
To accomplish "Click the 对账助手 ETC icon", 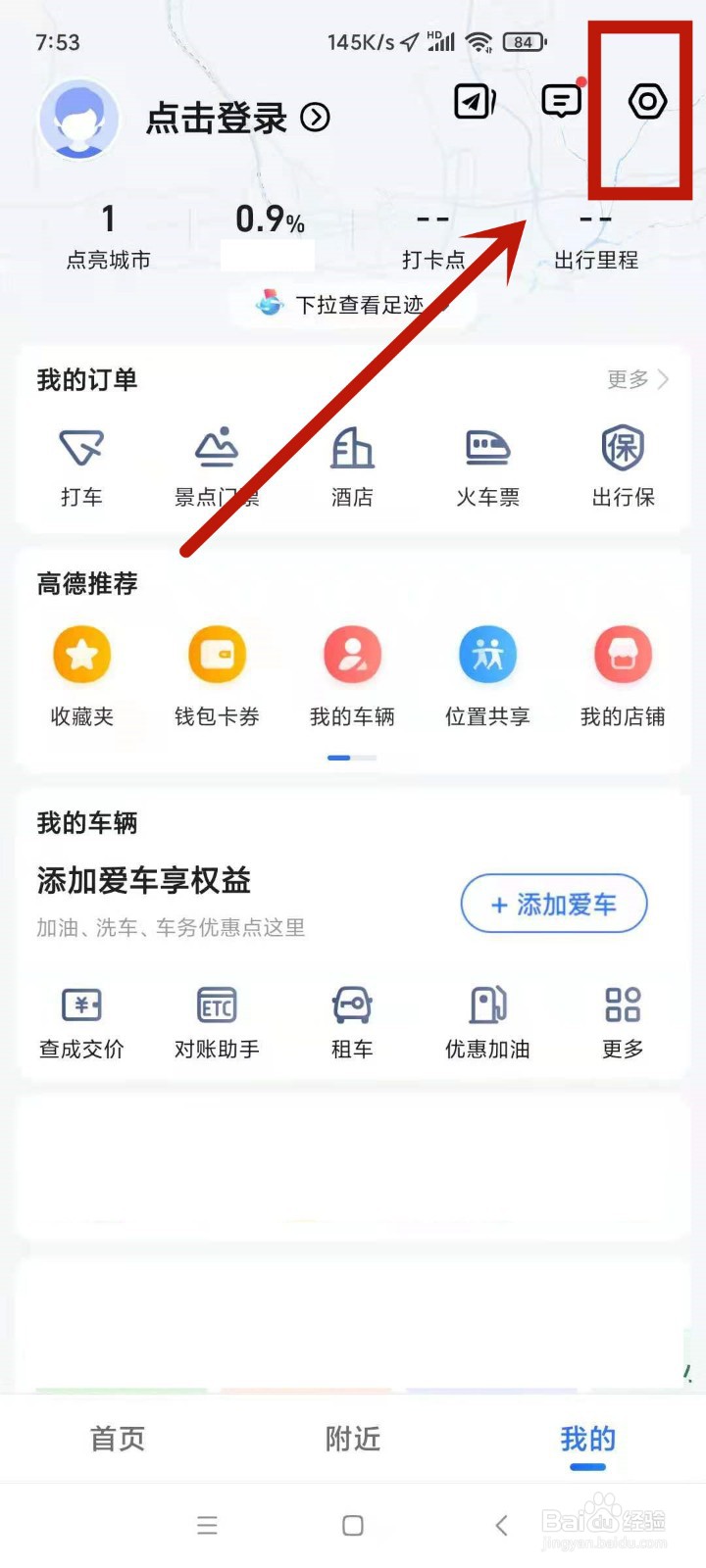I will (217, 1007).
